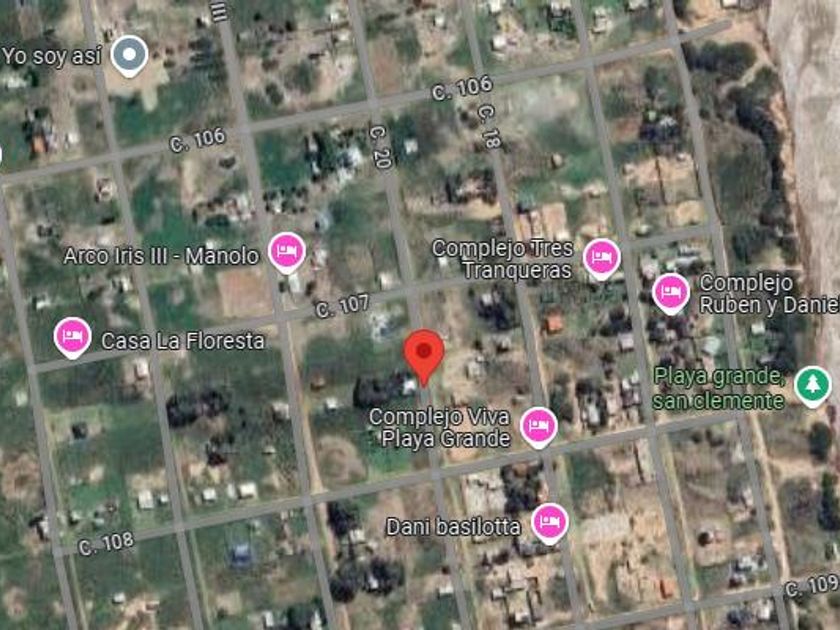Image resolution: width=840 pixels, height=630 pixels.
Task: Open Complejo Ruben y Daniel lodging marker
Action: pos(671,293)
